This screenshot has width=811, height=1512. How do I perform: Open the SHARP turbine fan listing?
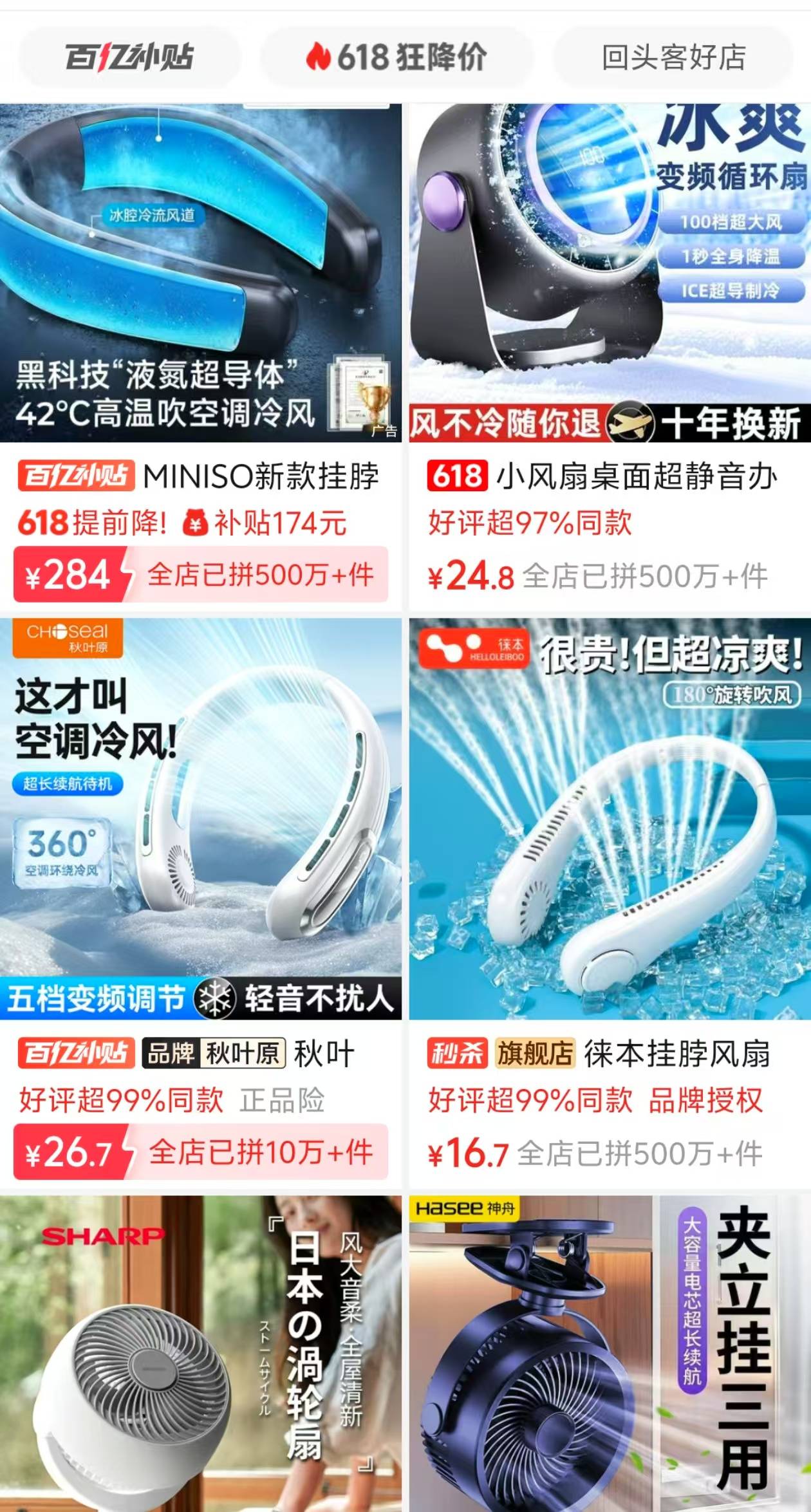coord(200,1352)
